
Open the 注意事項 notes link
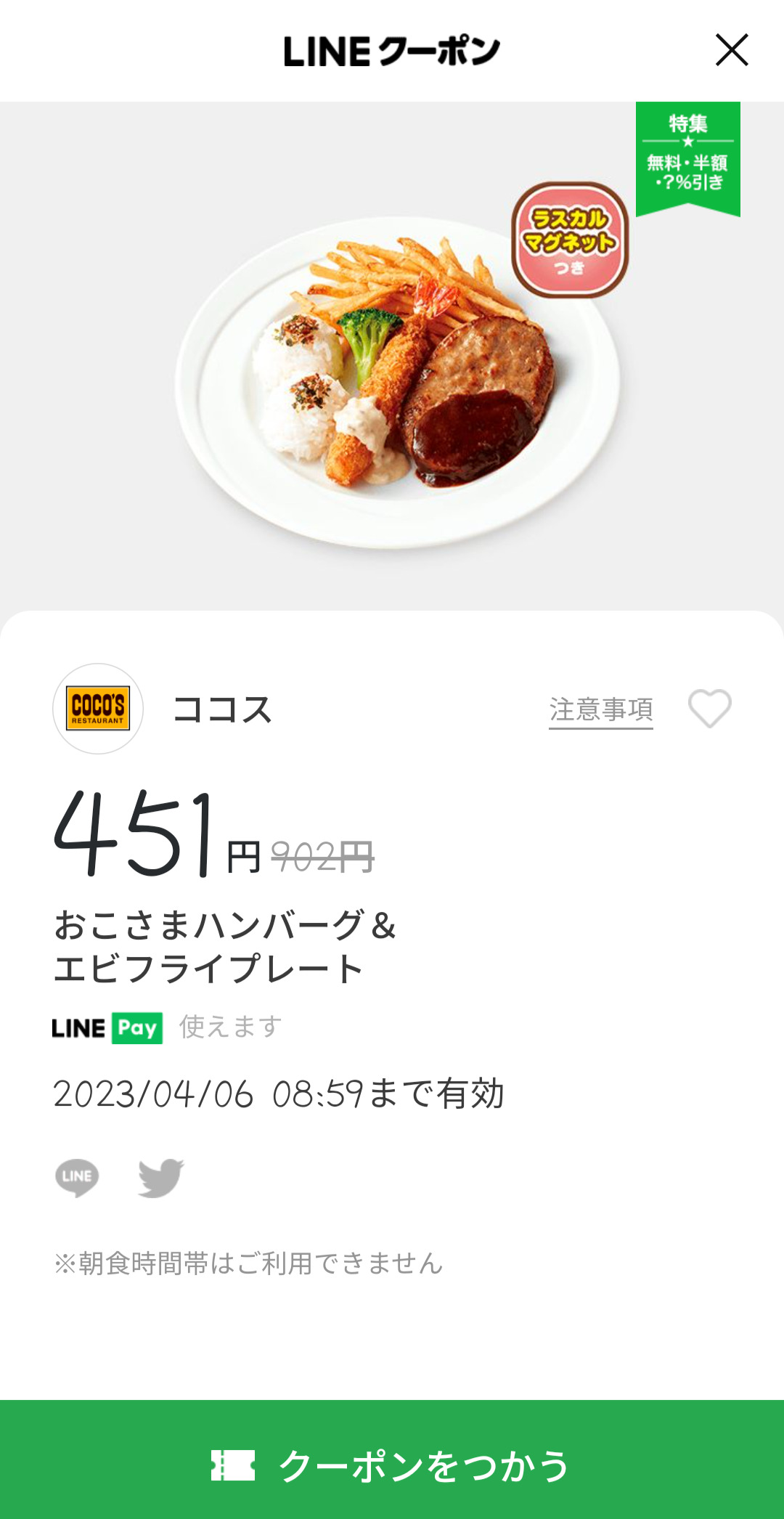601,709
